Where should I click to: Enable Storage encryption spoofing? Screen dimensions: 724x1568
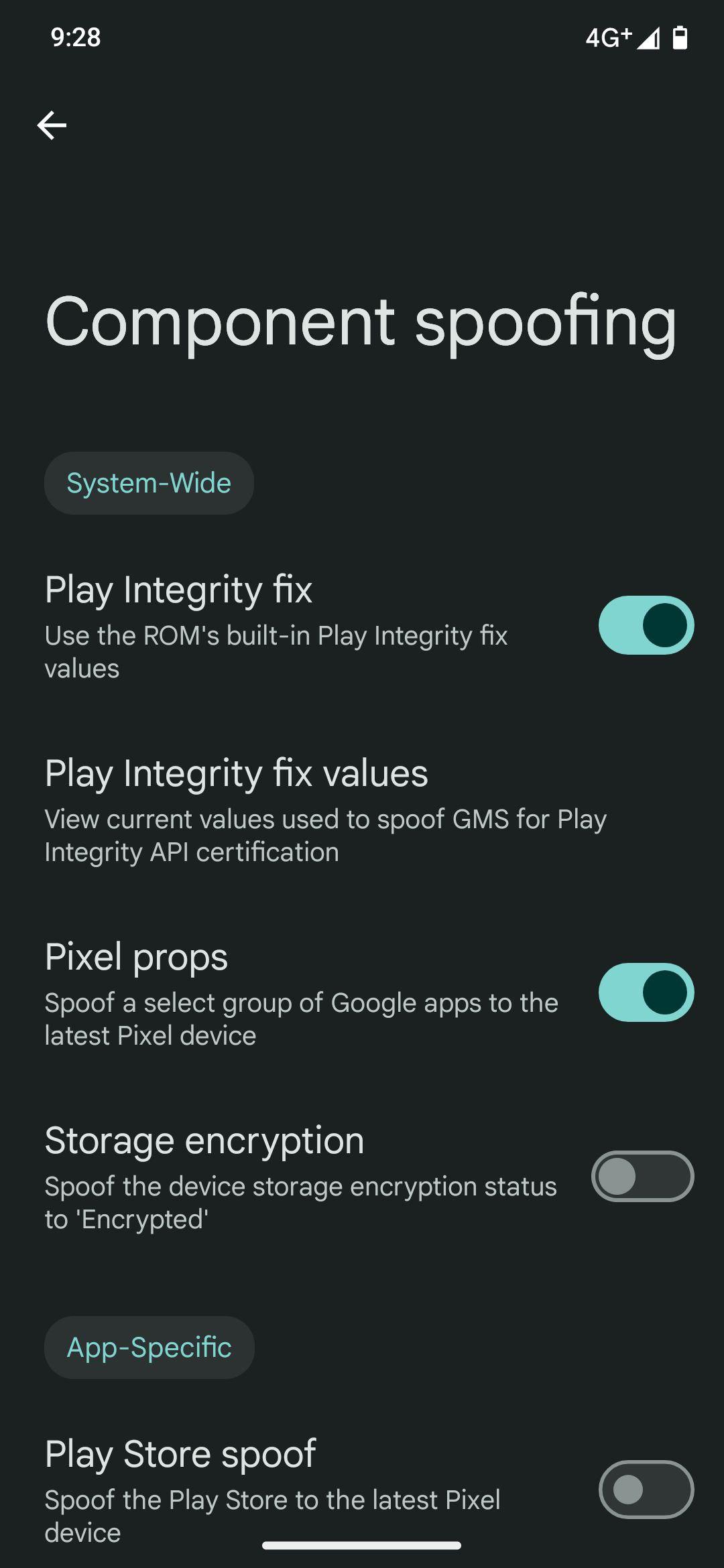point(642,1176)
